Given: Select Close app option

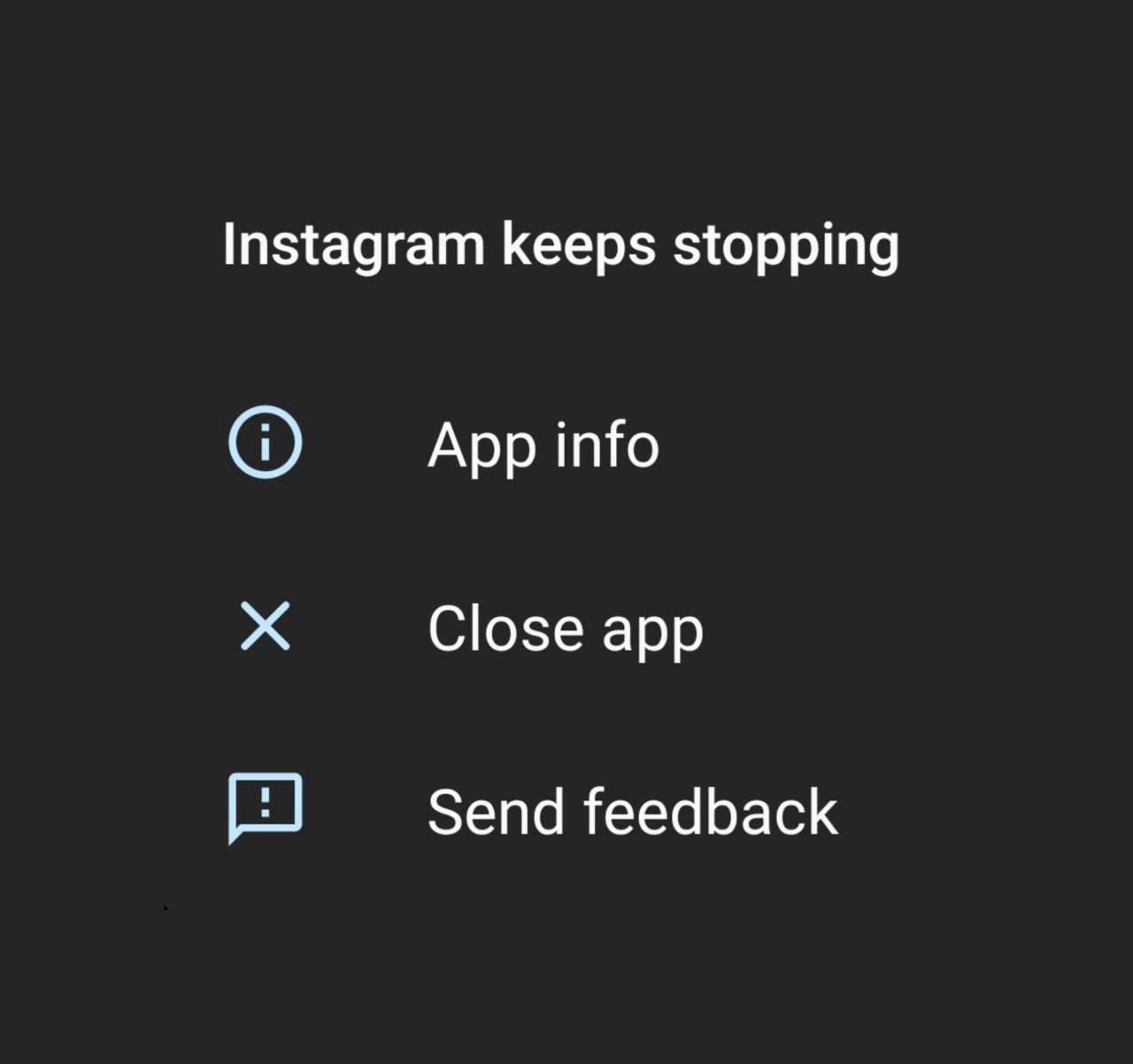Looking at the screenshot, I should [565, 628].
